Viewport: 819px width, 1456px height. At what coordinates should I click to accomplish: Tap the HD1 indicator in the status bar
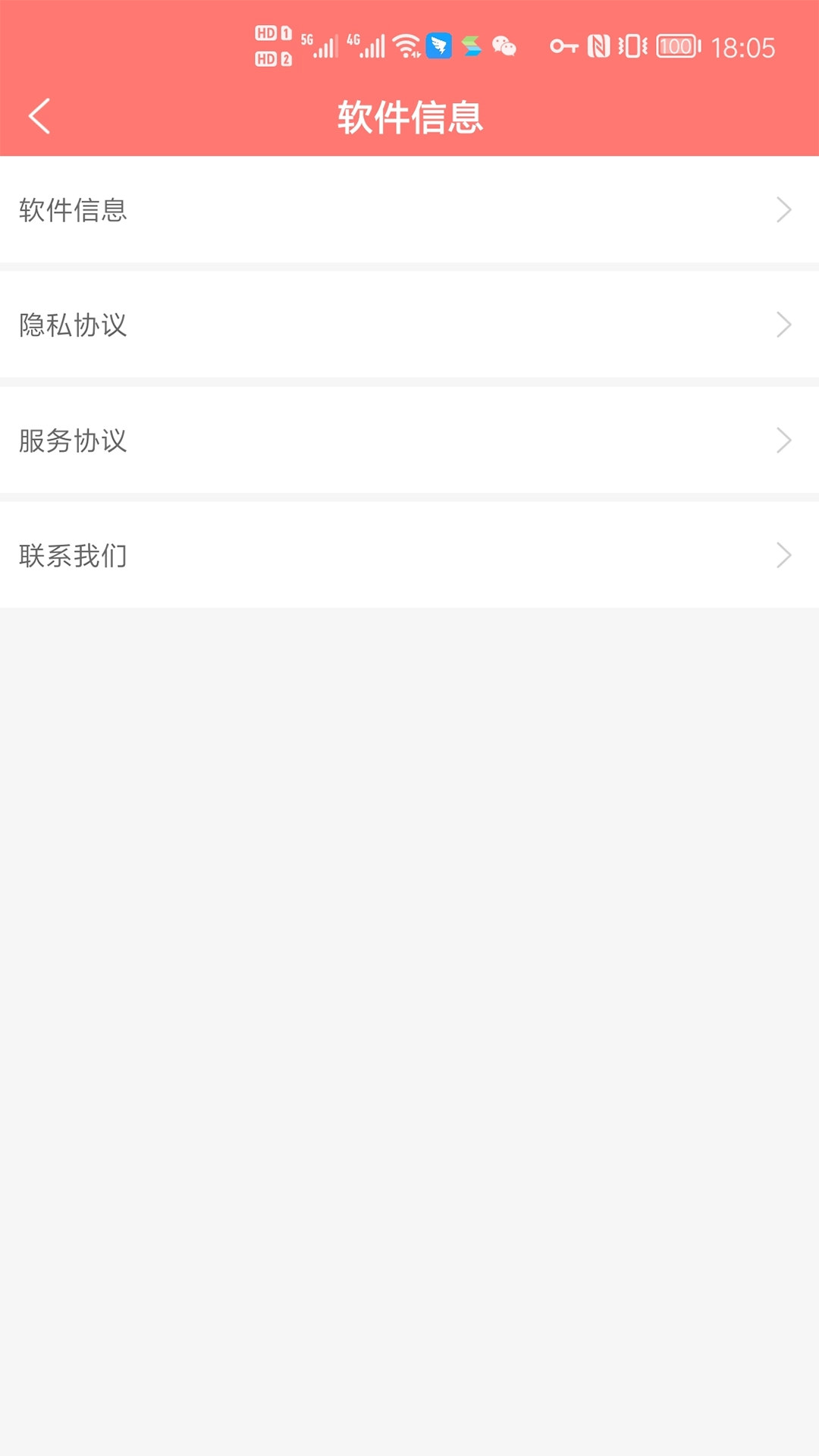pos(271,34)
